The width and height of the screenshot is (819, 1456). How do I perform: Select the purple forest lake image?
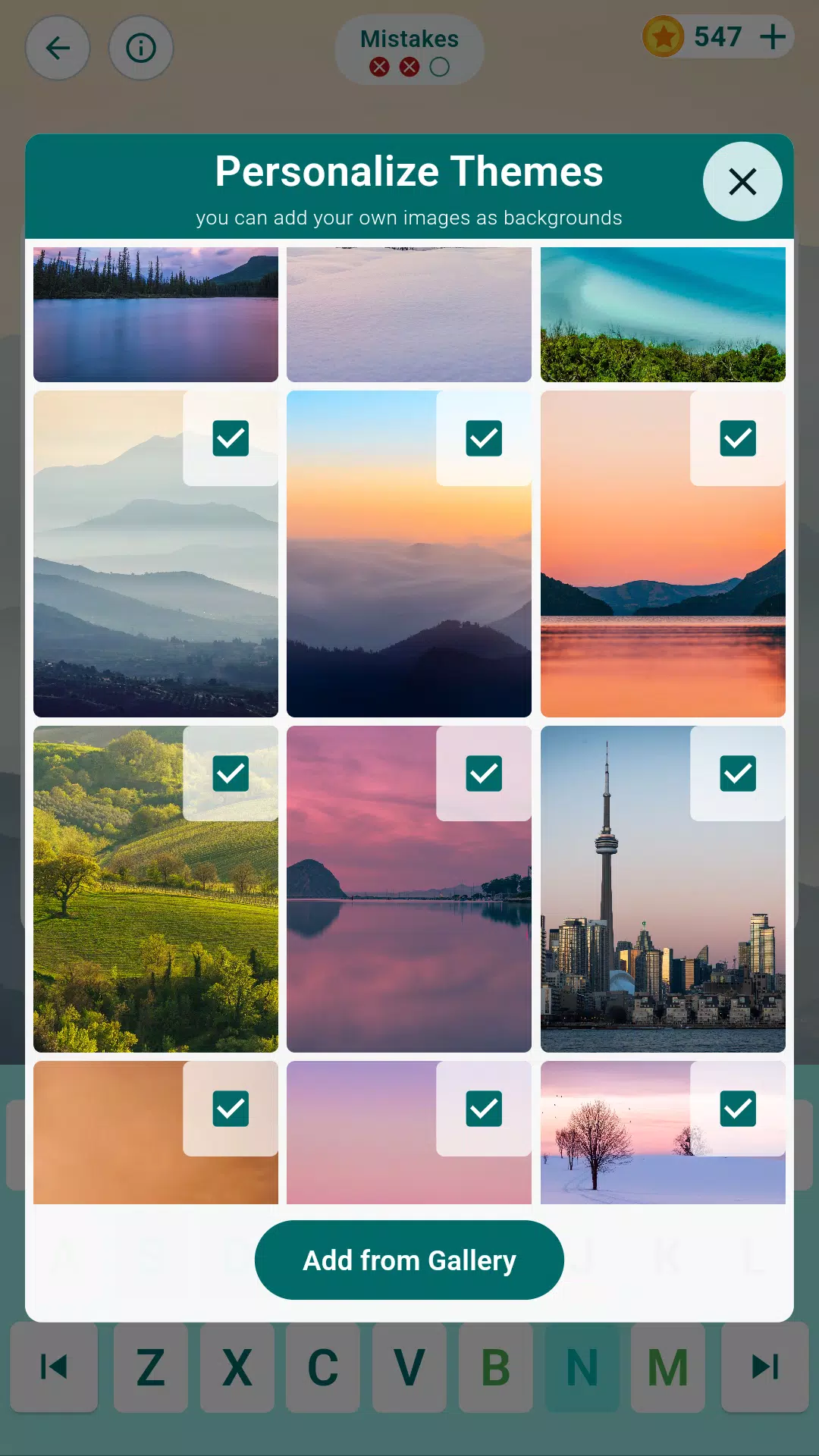[x=155, y=315]
